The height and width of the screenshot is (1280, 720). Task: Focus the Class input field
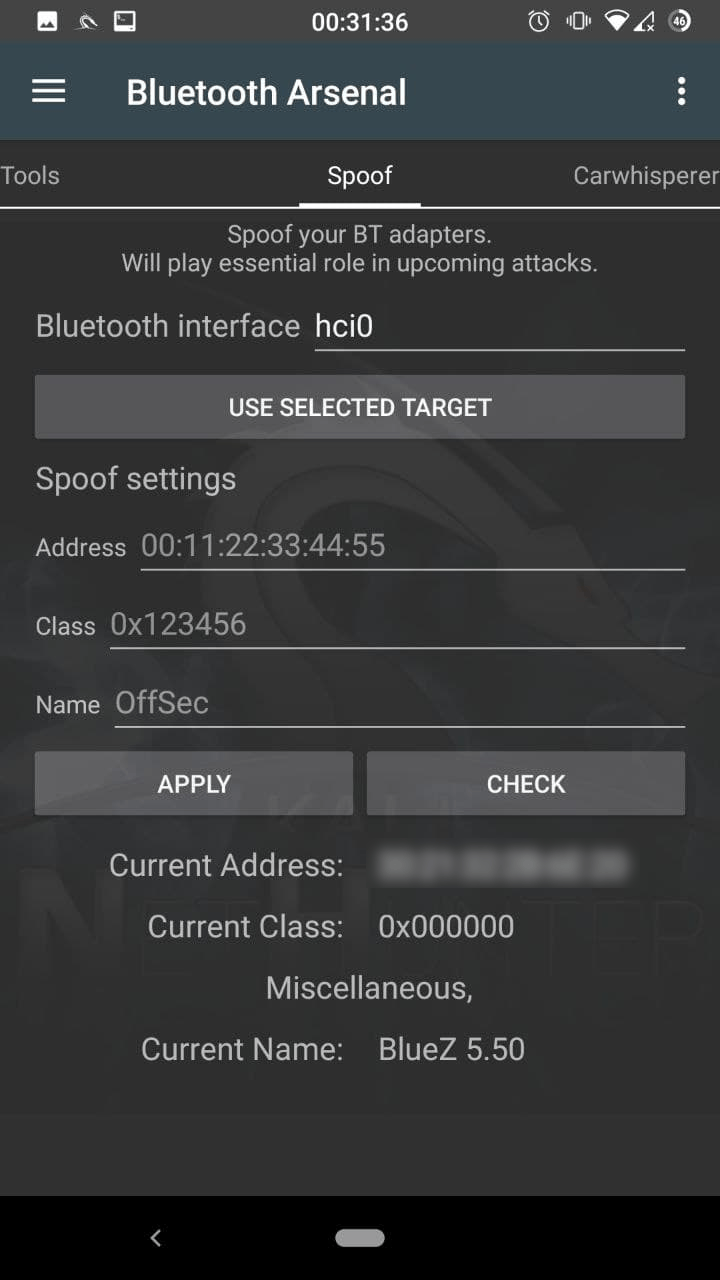[x=396, y=625]
